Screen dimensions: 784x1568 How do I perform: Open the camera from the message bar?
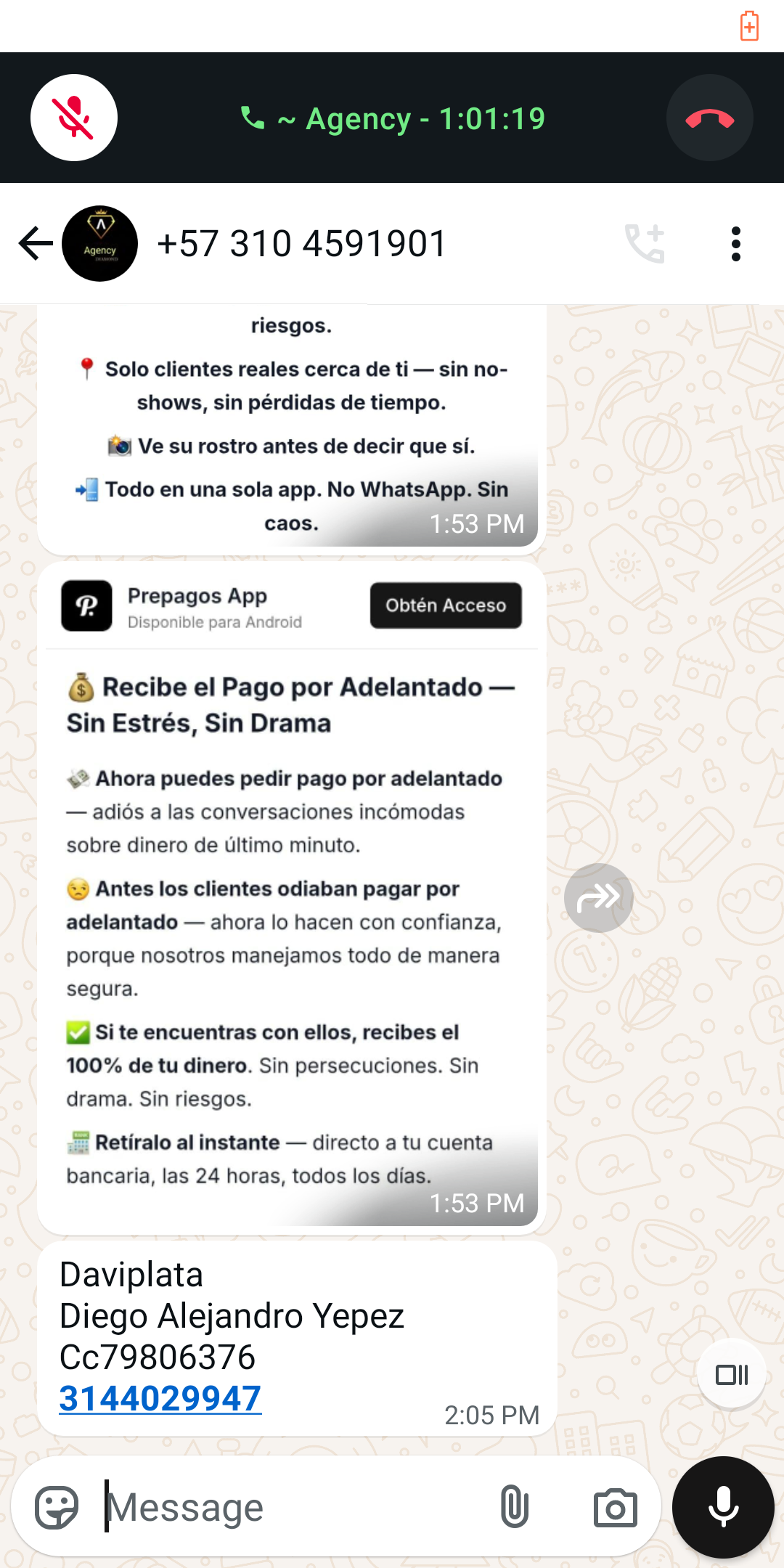[x=616, y=1508]
